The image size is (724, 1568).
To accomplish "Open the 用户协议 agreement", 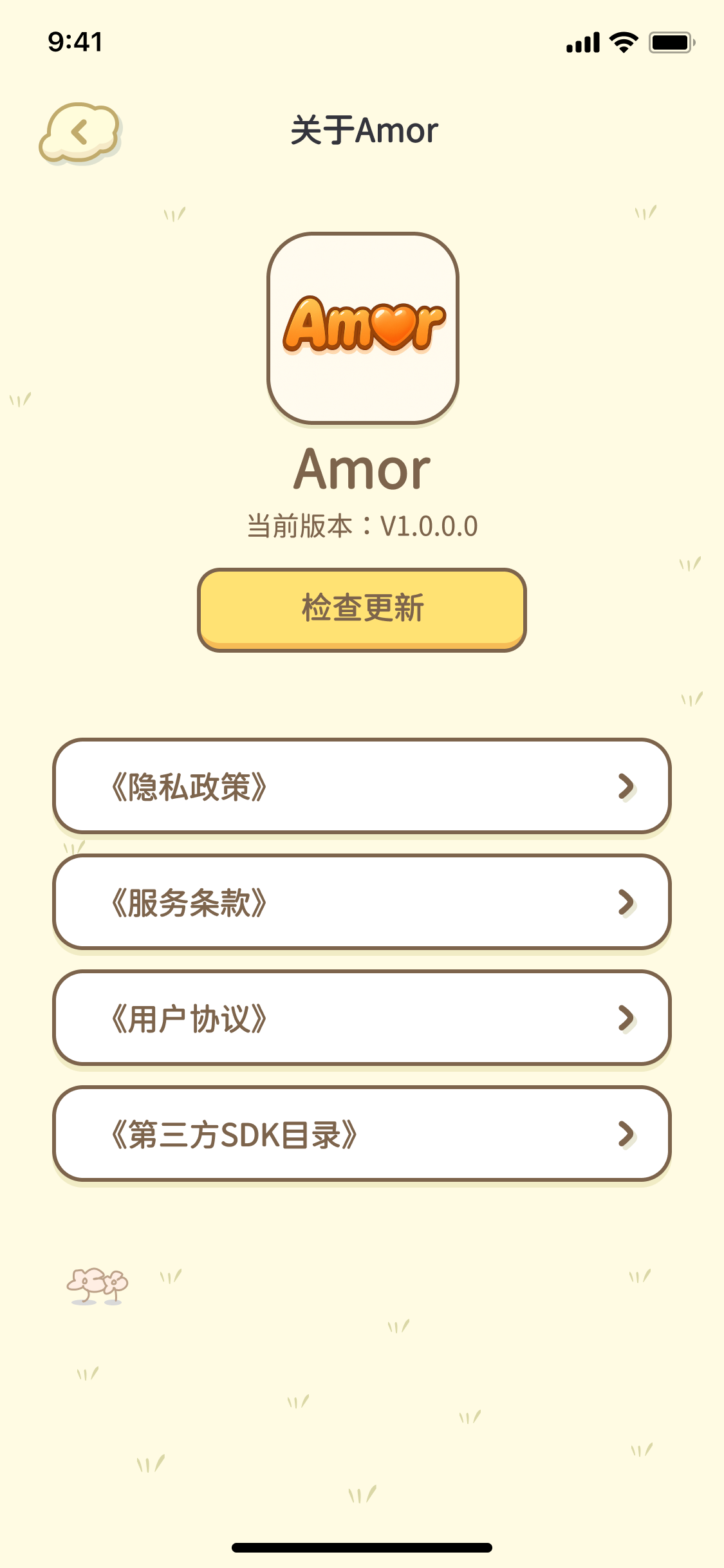I will point(362,1018).
